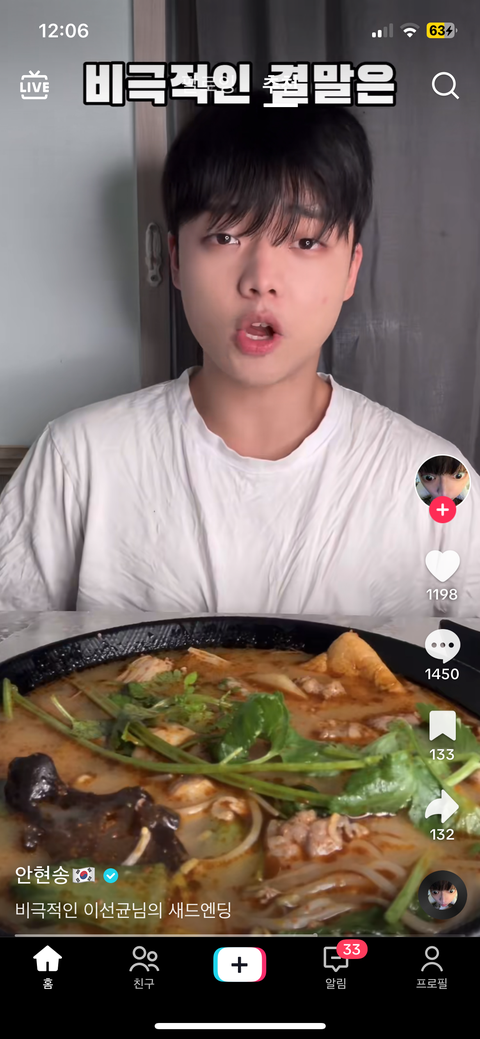Screen dimensions: 480x1039
Task: Go to the 프로필 tab
Action: [432, 967]
